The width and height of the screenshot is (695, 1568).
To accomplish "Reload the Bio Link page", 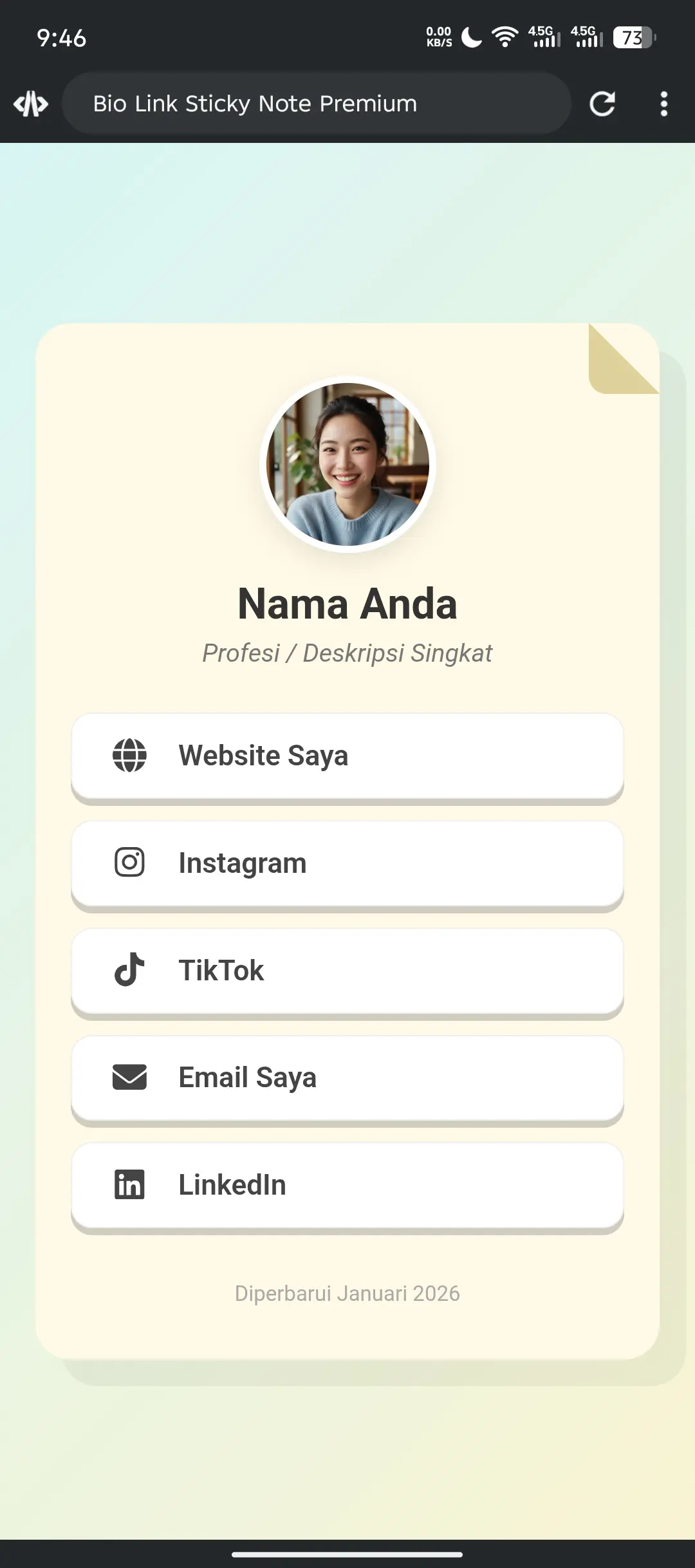I will point(602,104).
